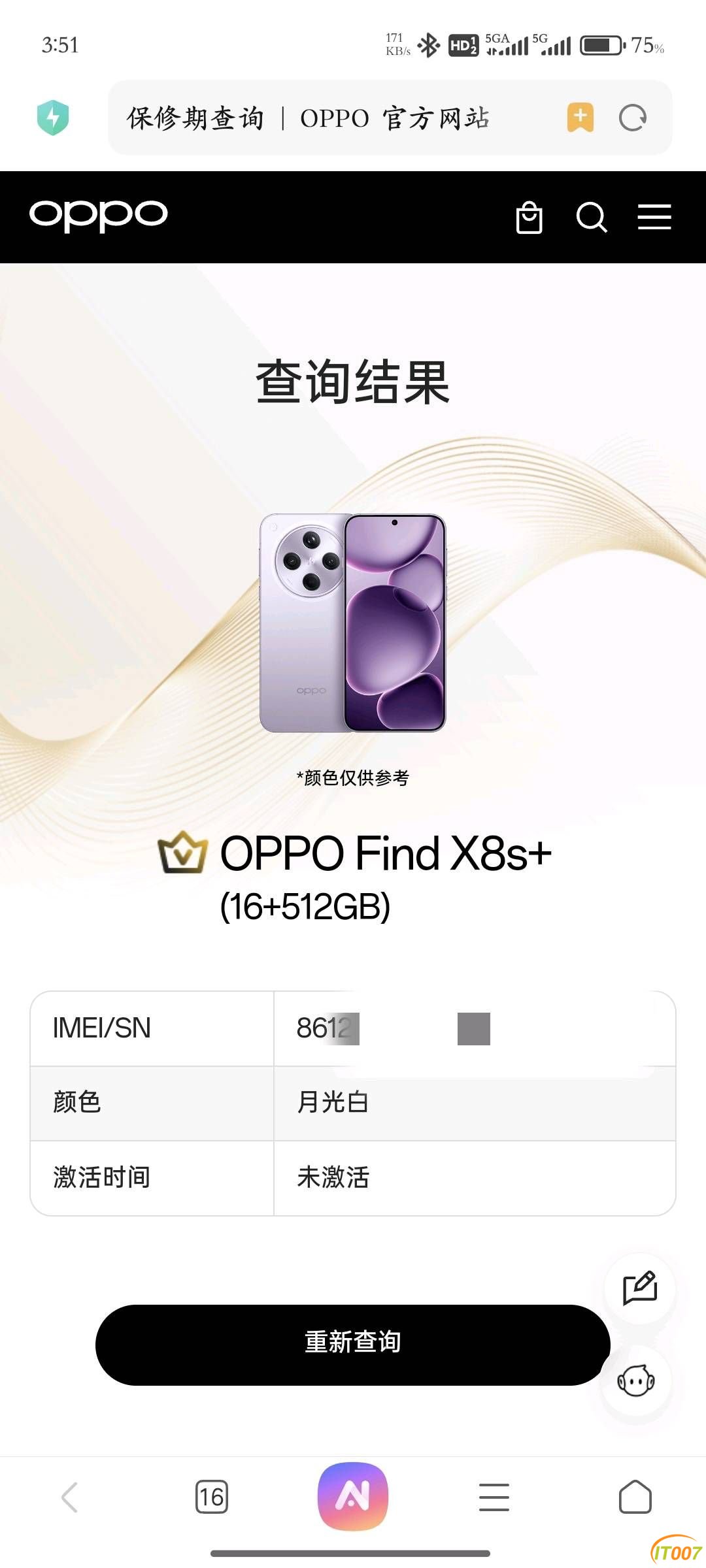This screenshot has width=706, height=1568.
Task: Bookmark this page with the yellow icon
Action: coord(580,118)
